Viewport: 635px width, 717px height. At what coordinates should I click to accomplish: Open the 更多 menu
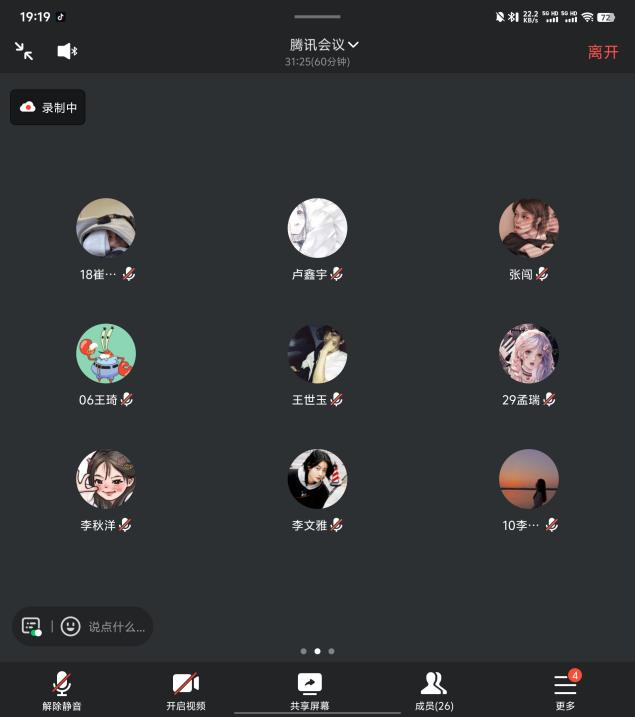(x=565, y=690)
